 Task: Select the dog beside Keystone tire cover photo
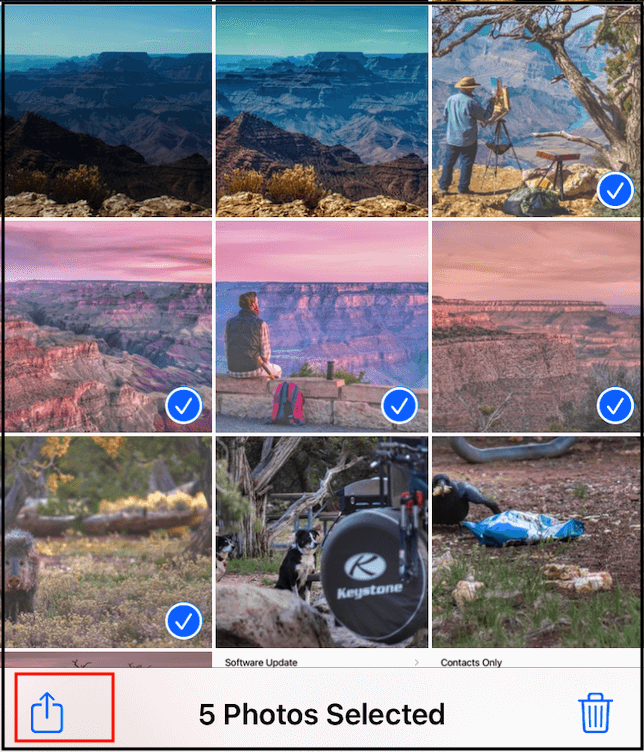(321, 541)
